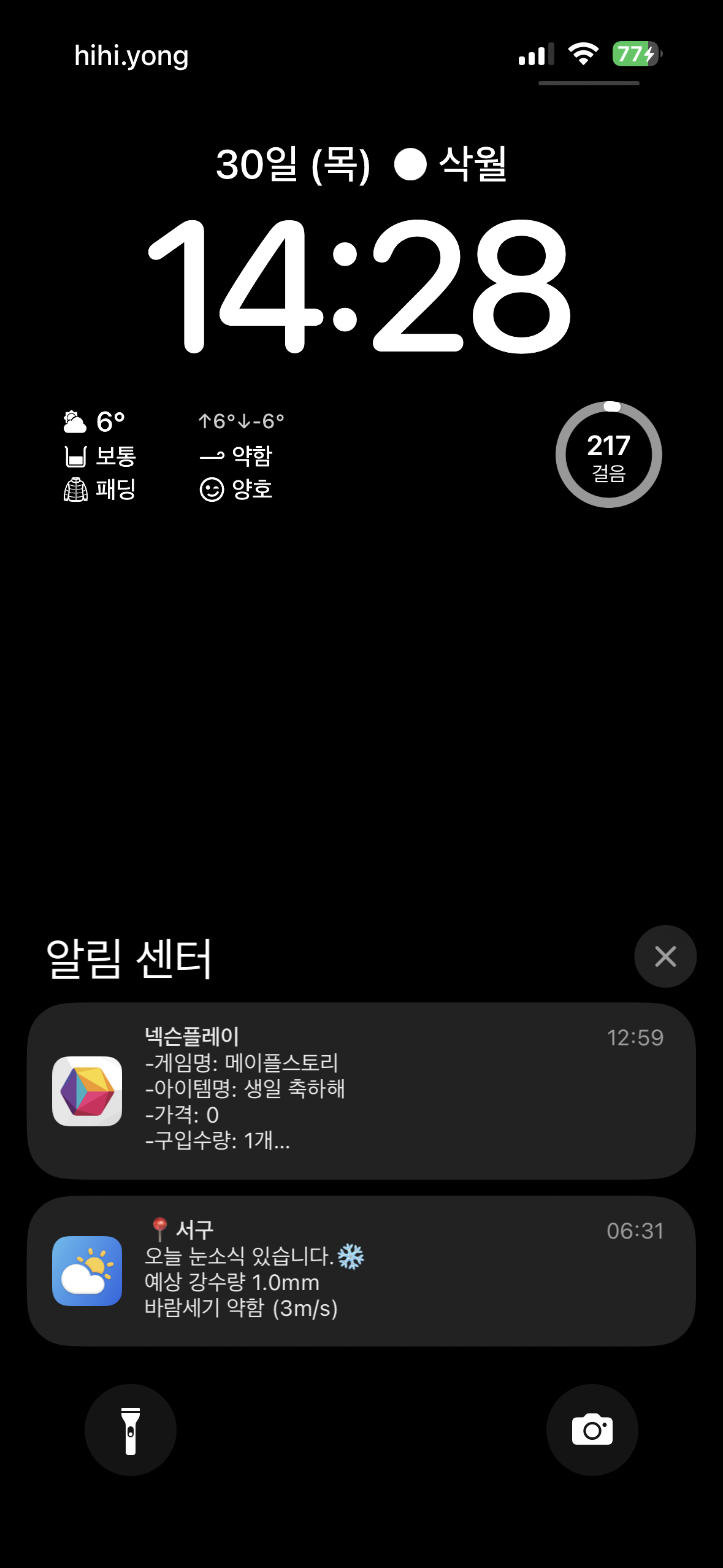Launch the camera shortcut

pyautogui.click(x=592, y=1429)
